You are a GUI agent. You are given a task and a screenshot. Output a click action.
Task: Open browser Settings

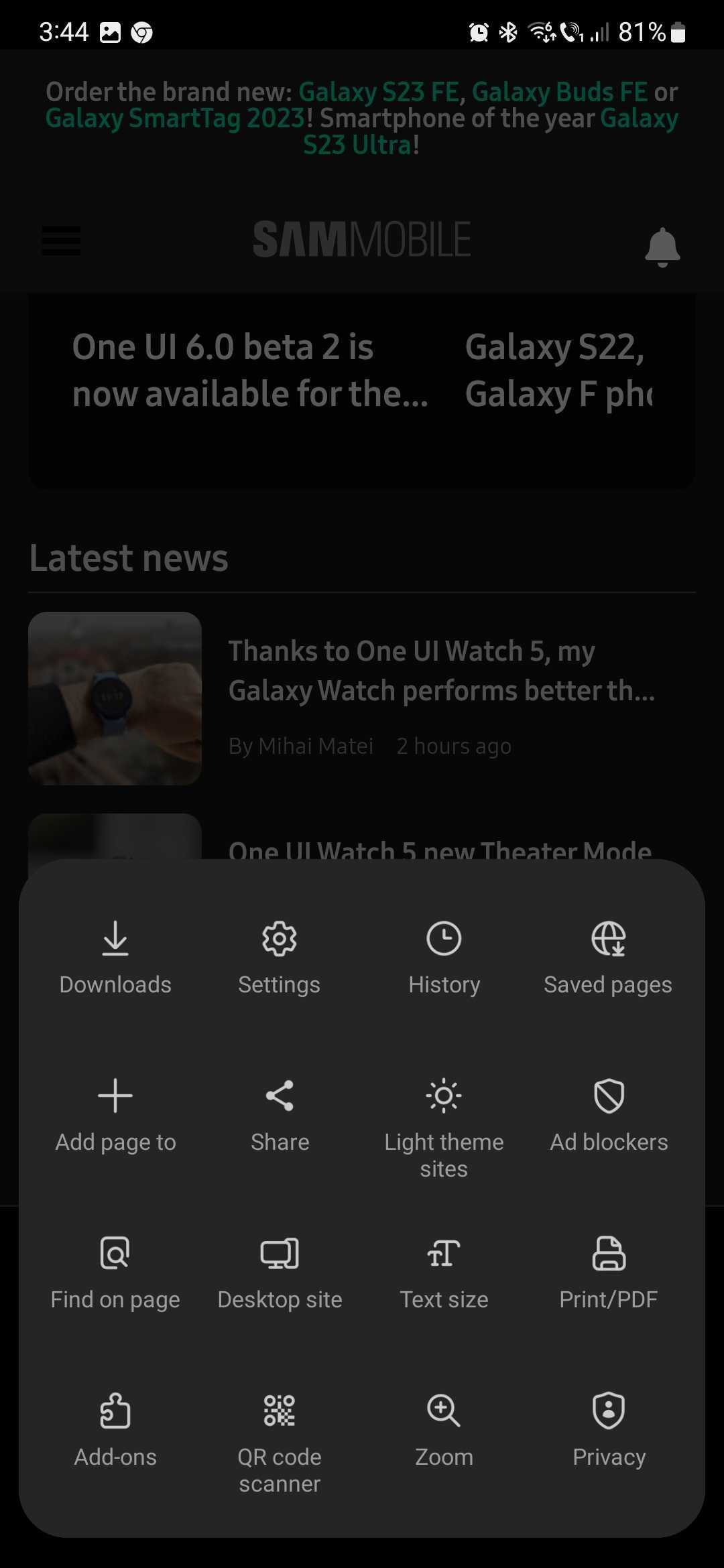(x=280, y=957)
